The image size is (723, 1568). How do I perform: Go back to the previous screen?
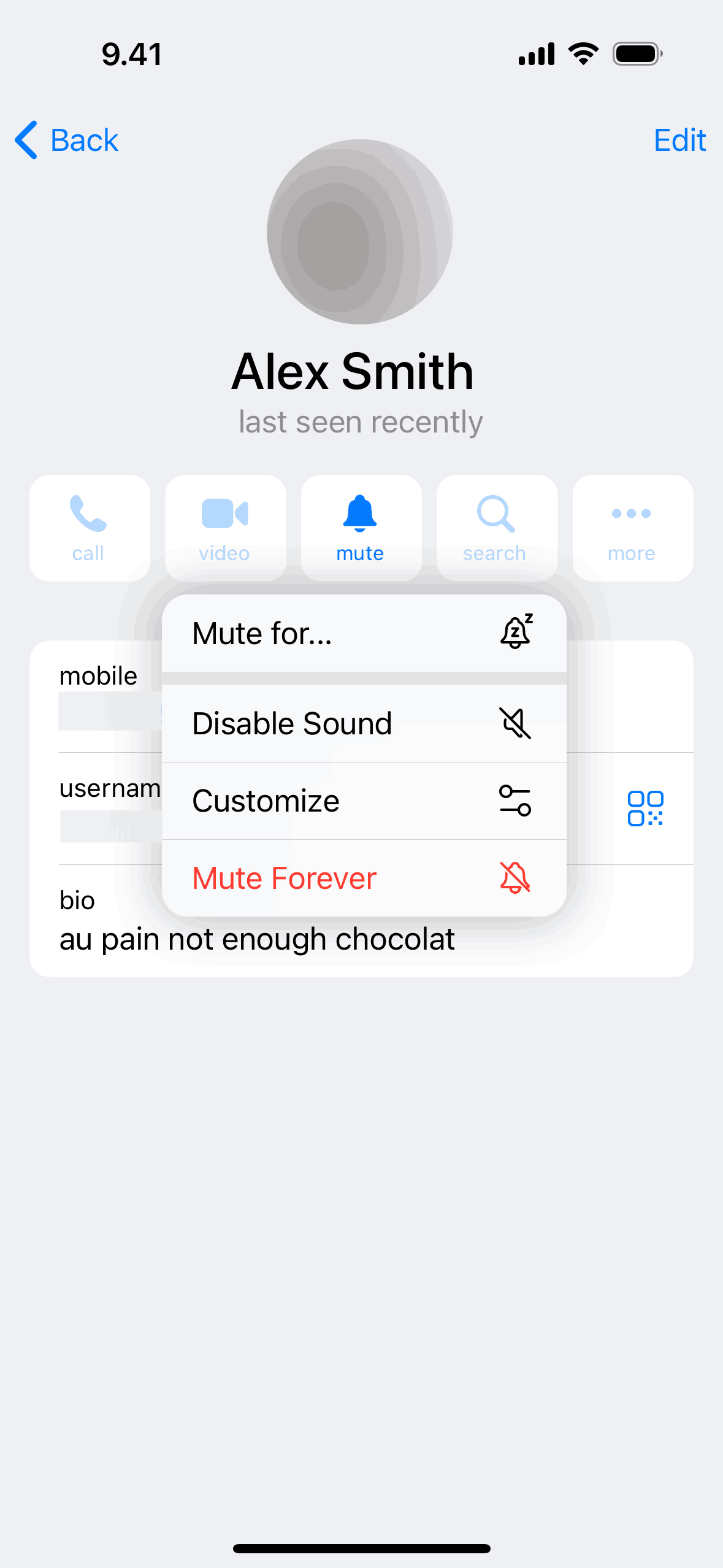pyautogui.click(x=66, y=140)
